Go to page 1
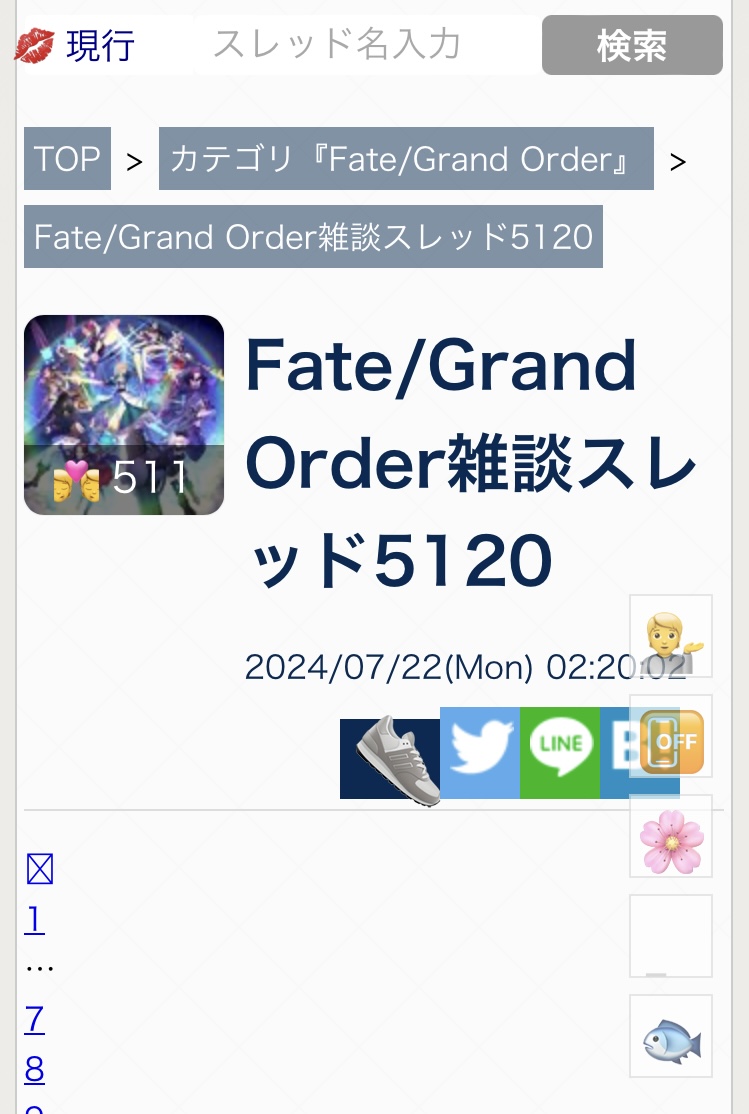The height and width of the screenshot is (1114, 749). pos(34,919)
